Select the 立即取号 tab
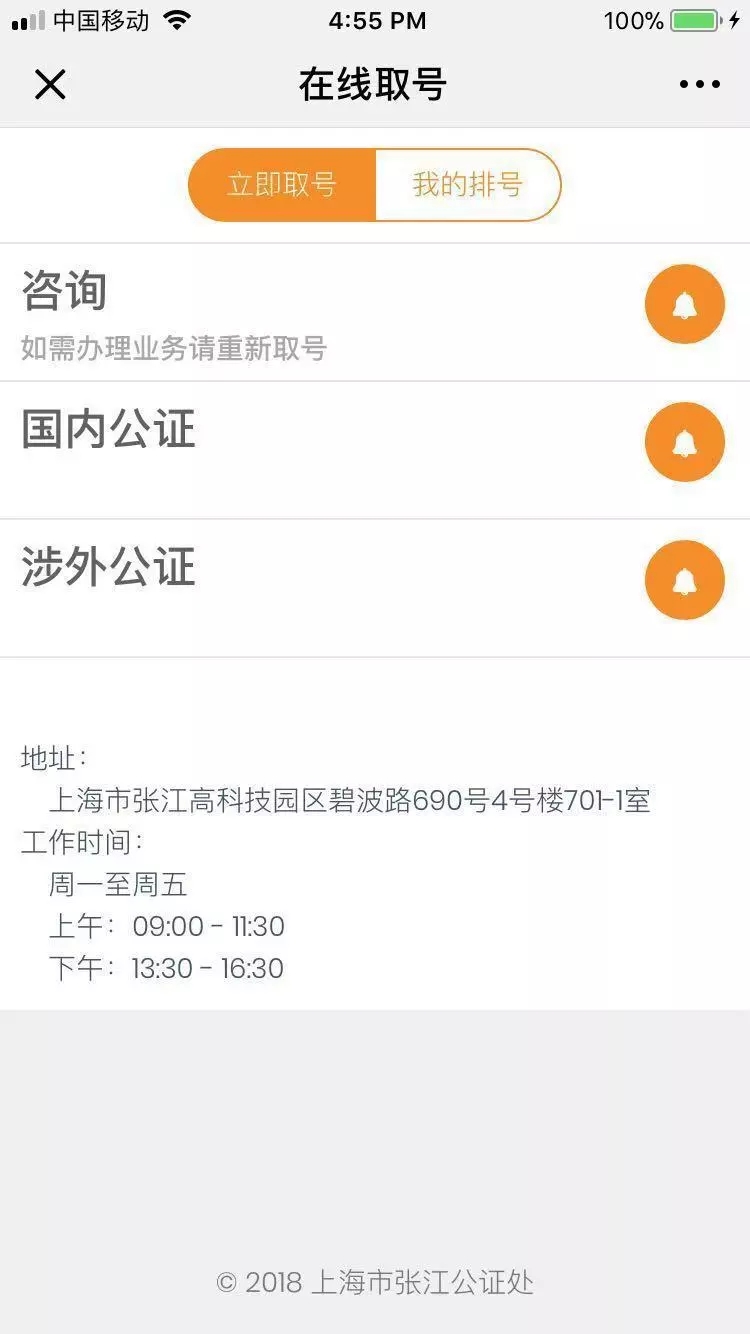 click(x=282, y=185)
